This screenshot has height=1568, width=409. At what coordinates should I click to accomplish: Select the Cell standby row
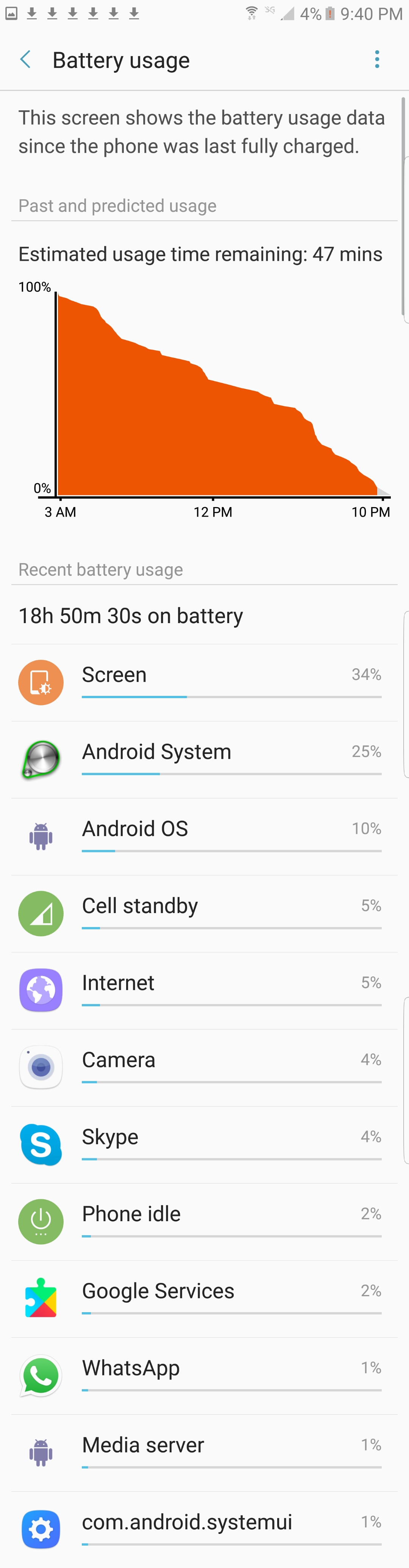pyautogui.click(x=204, y=913)
